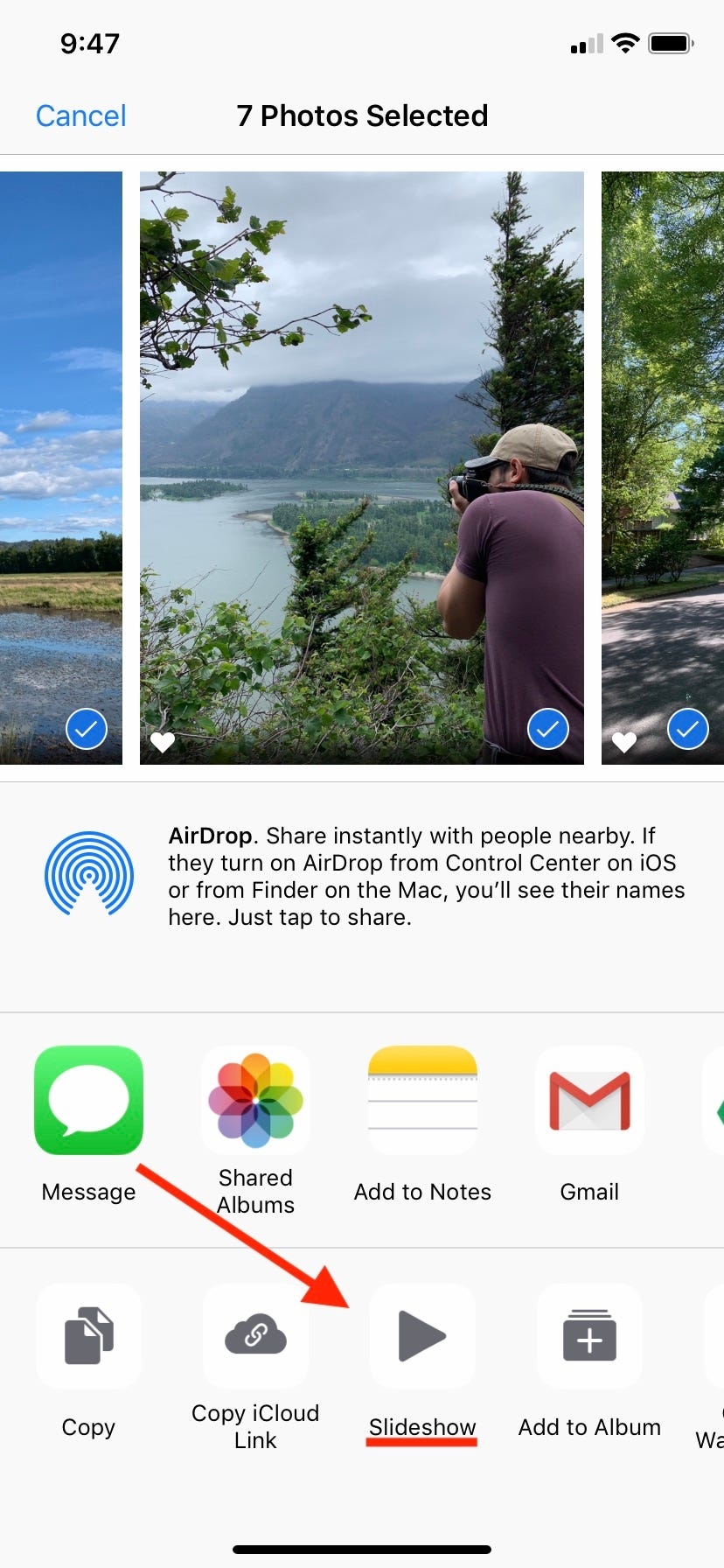This screenshot has width=724, height=1568.
Task: Share selected photos via Gmail
Action: (589, 1101)
